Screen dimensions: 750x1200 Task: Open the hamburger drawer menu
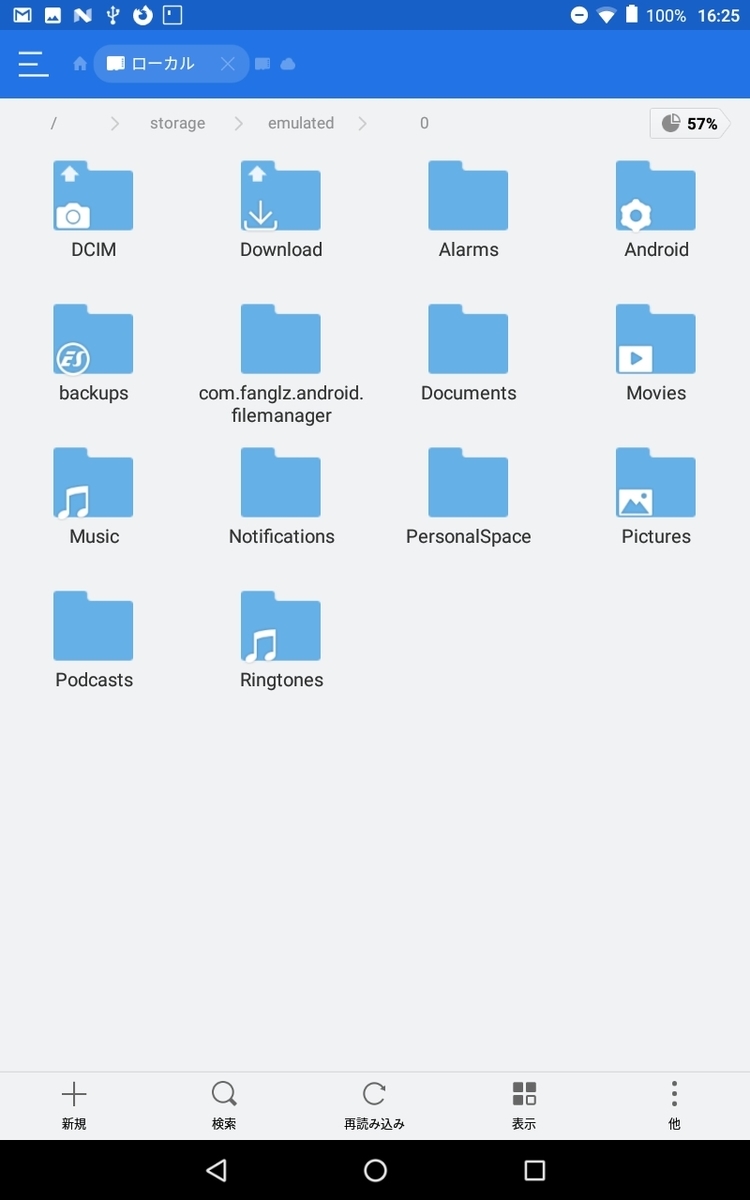(33, 64)
